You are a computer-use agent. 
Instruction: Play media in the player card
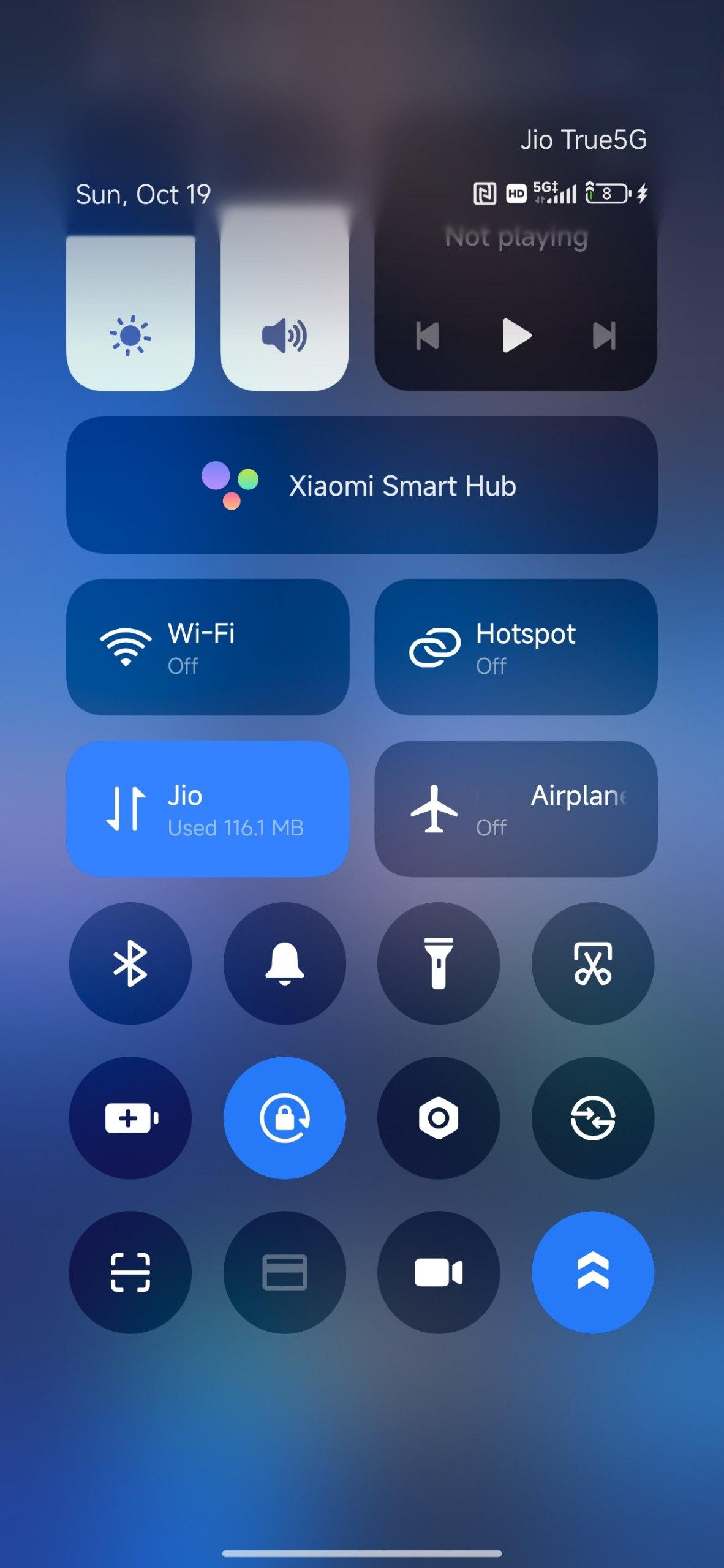[x=516, y=335]
